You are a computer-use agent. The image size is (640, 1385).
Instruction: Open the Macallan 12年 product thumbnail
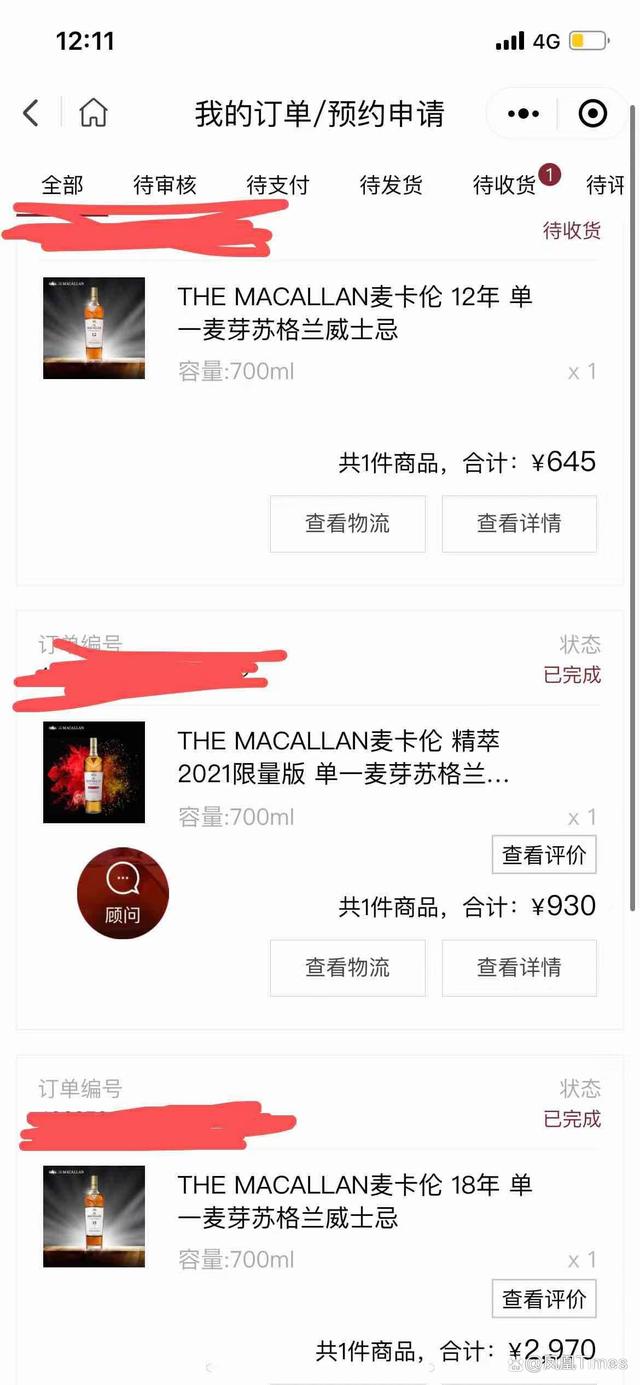pyautogui.click(x=94, y=328)
